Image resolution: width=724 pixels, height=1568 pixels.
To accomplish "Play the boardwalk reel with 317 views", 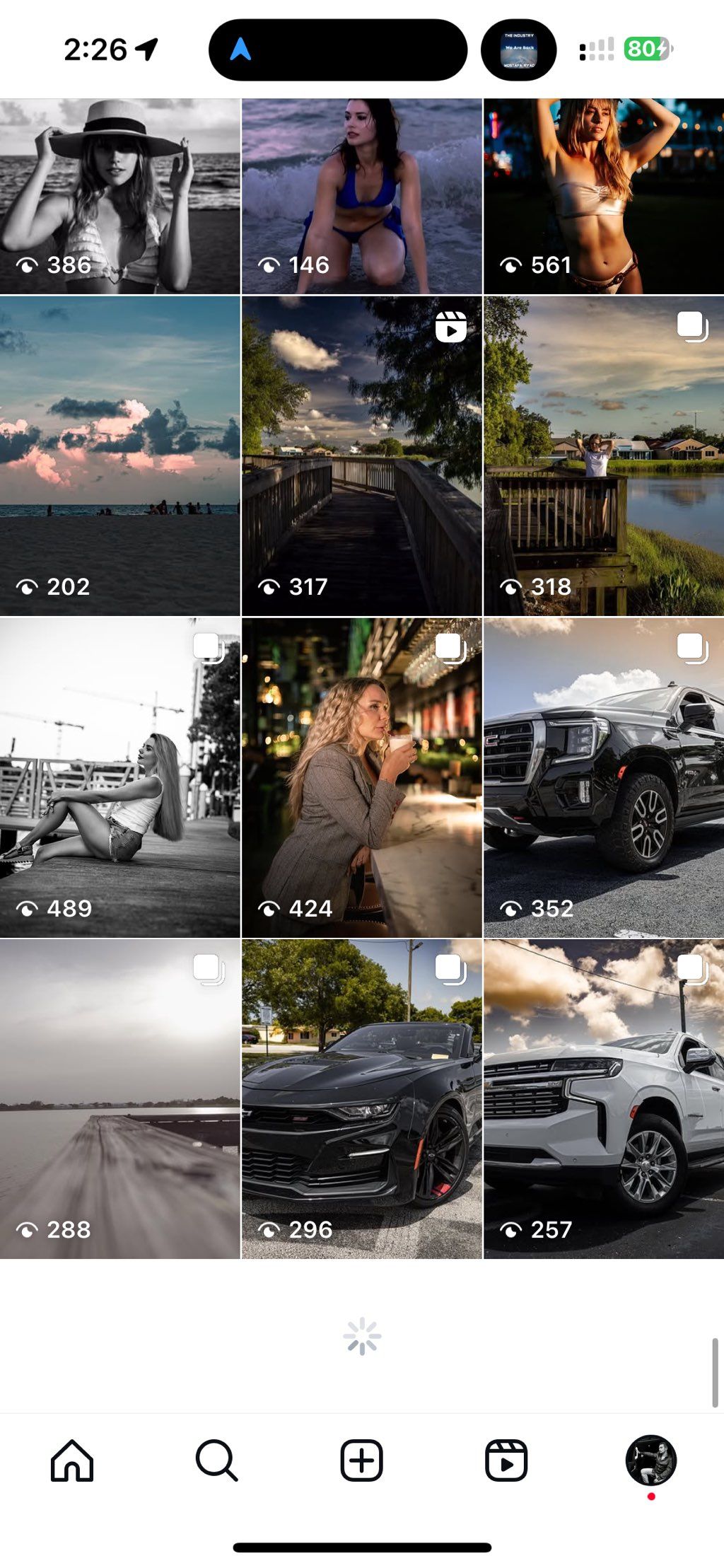I will click(x=361, y=455).
